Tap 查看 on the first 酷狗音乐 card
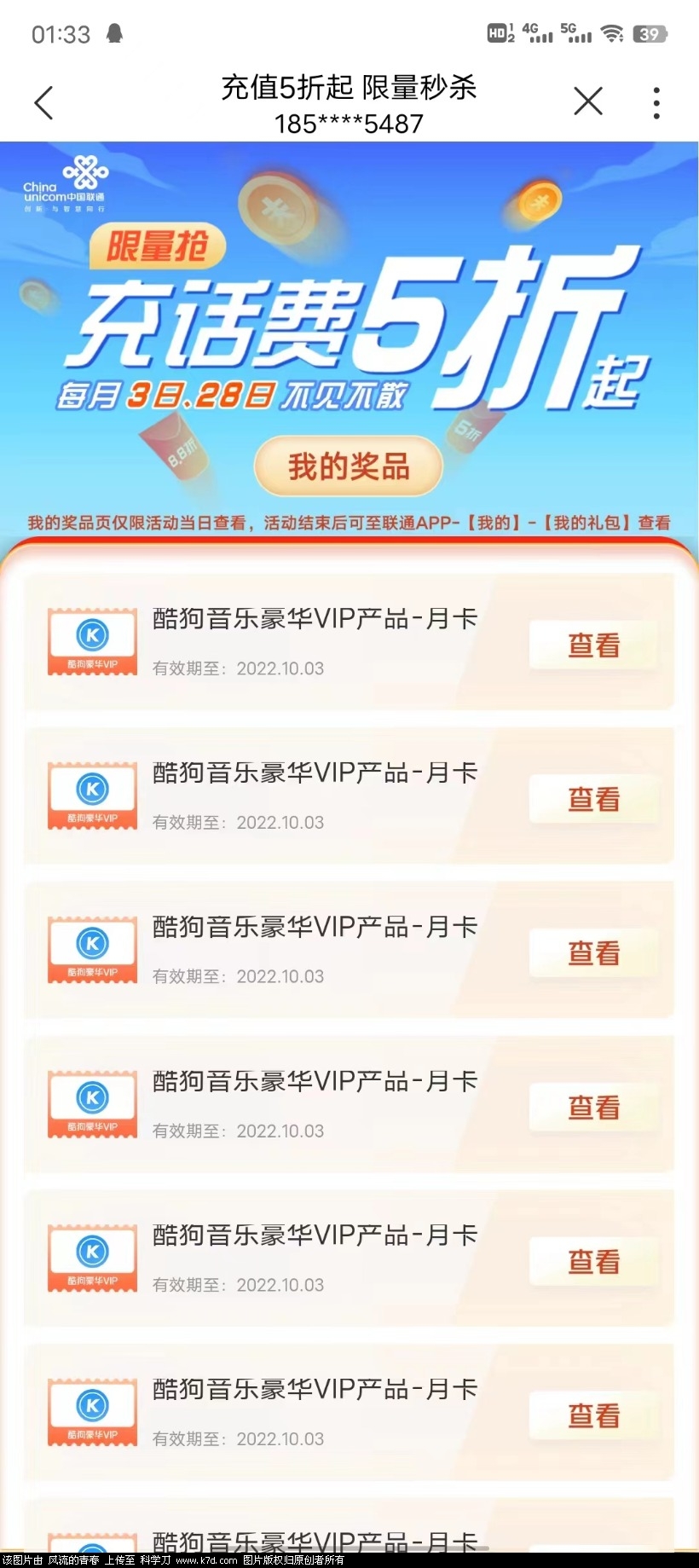 click(x=594, y=645)
